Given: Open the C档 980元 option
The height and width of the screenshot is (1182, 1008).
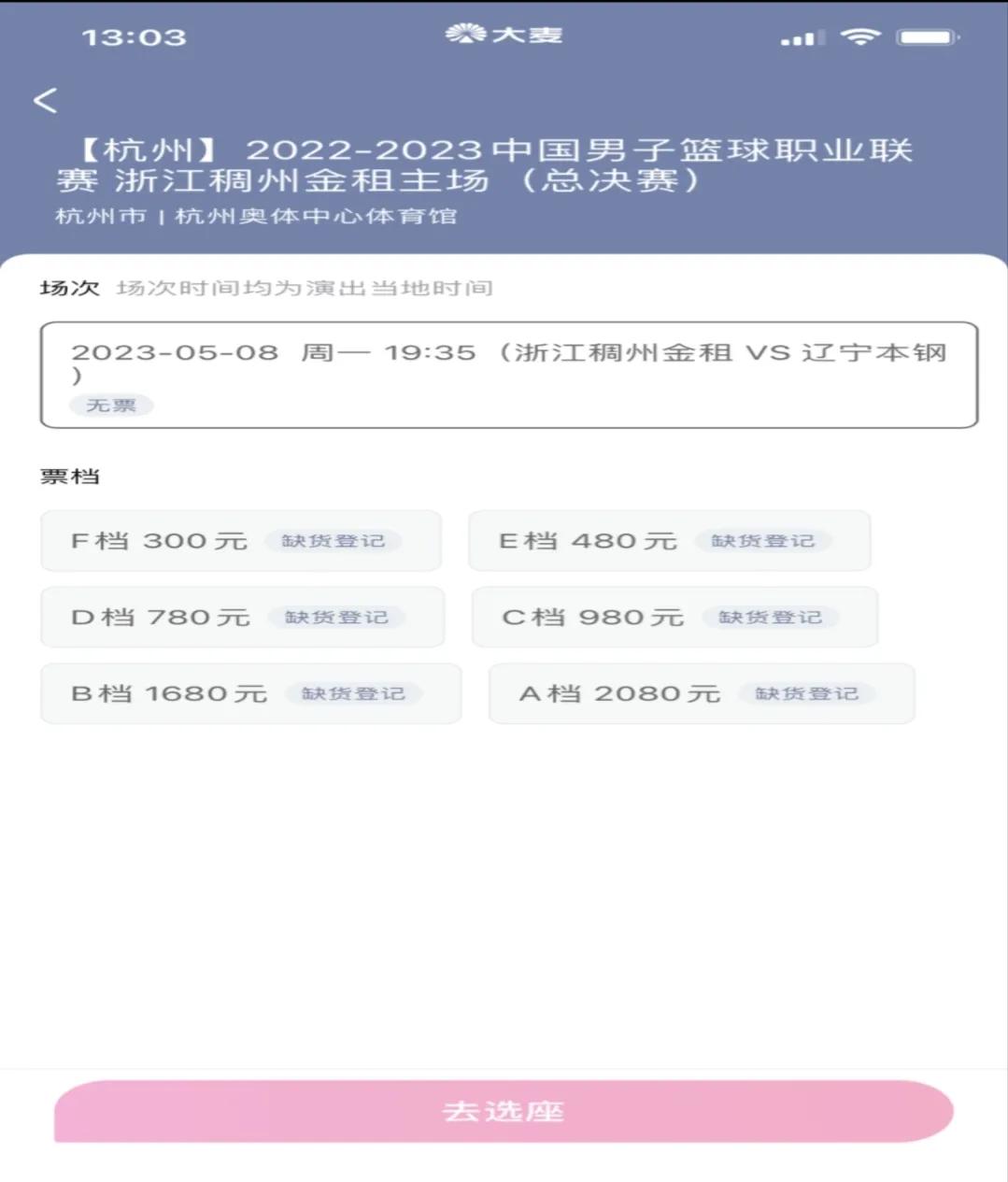Looking at the screenshot, I should (675, 617).
